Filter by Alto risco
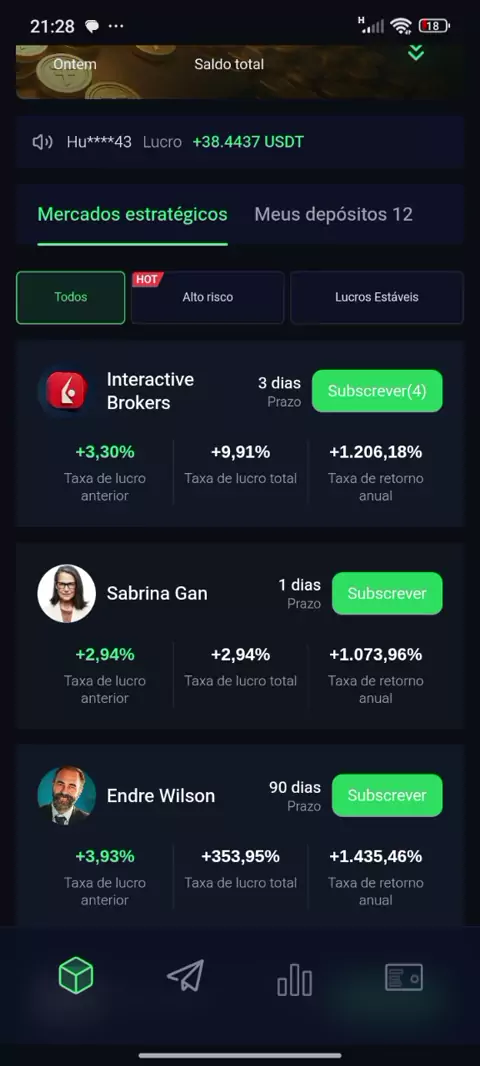The height and width of the screenshot is (1066, 480). tap(207, 298)
